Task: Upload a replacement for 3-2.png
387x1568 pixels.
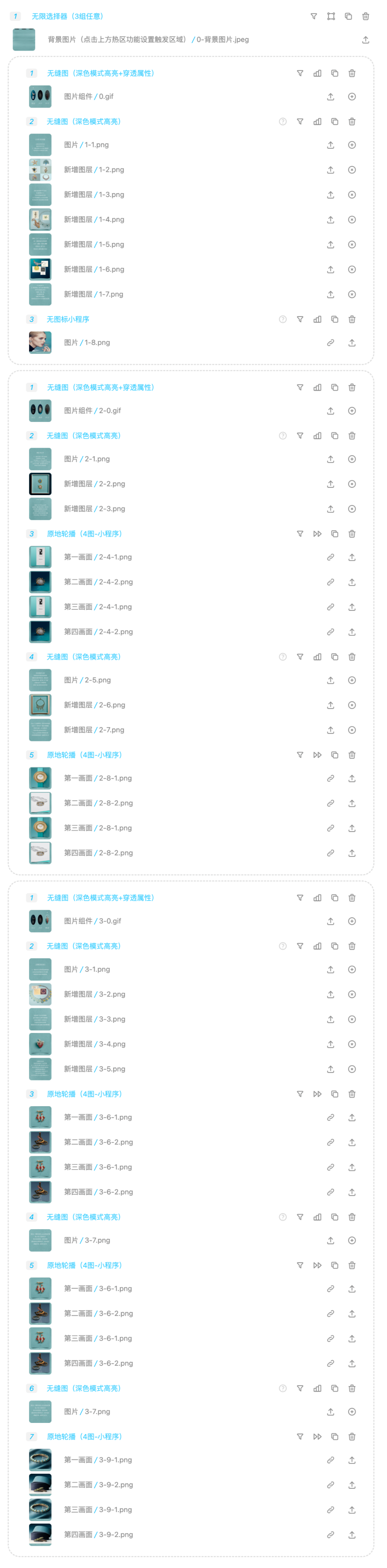Action: [330, 994]
